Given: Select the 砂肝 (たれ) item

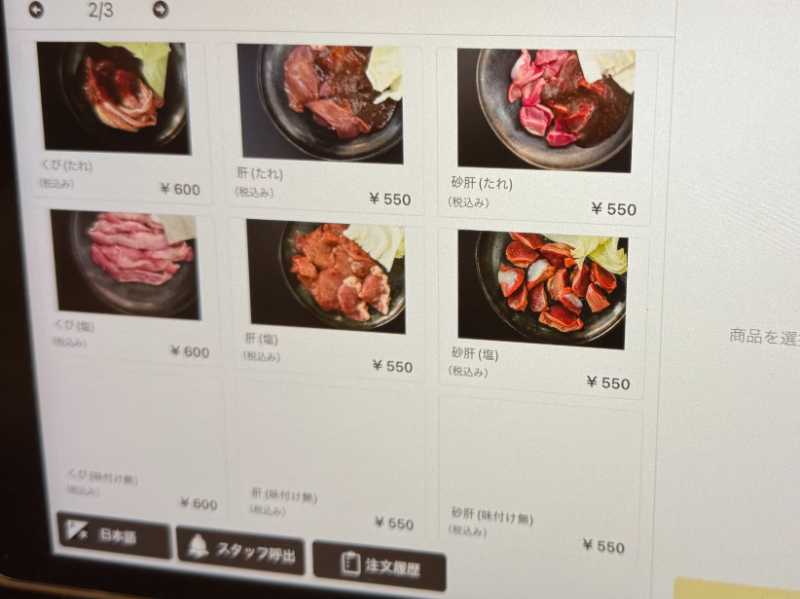Looking at the screenshot, I should click(545, 130).
